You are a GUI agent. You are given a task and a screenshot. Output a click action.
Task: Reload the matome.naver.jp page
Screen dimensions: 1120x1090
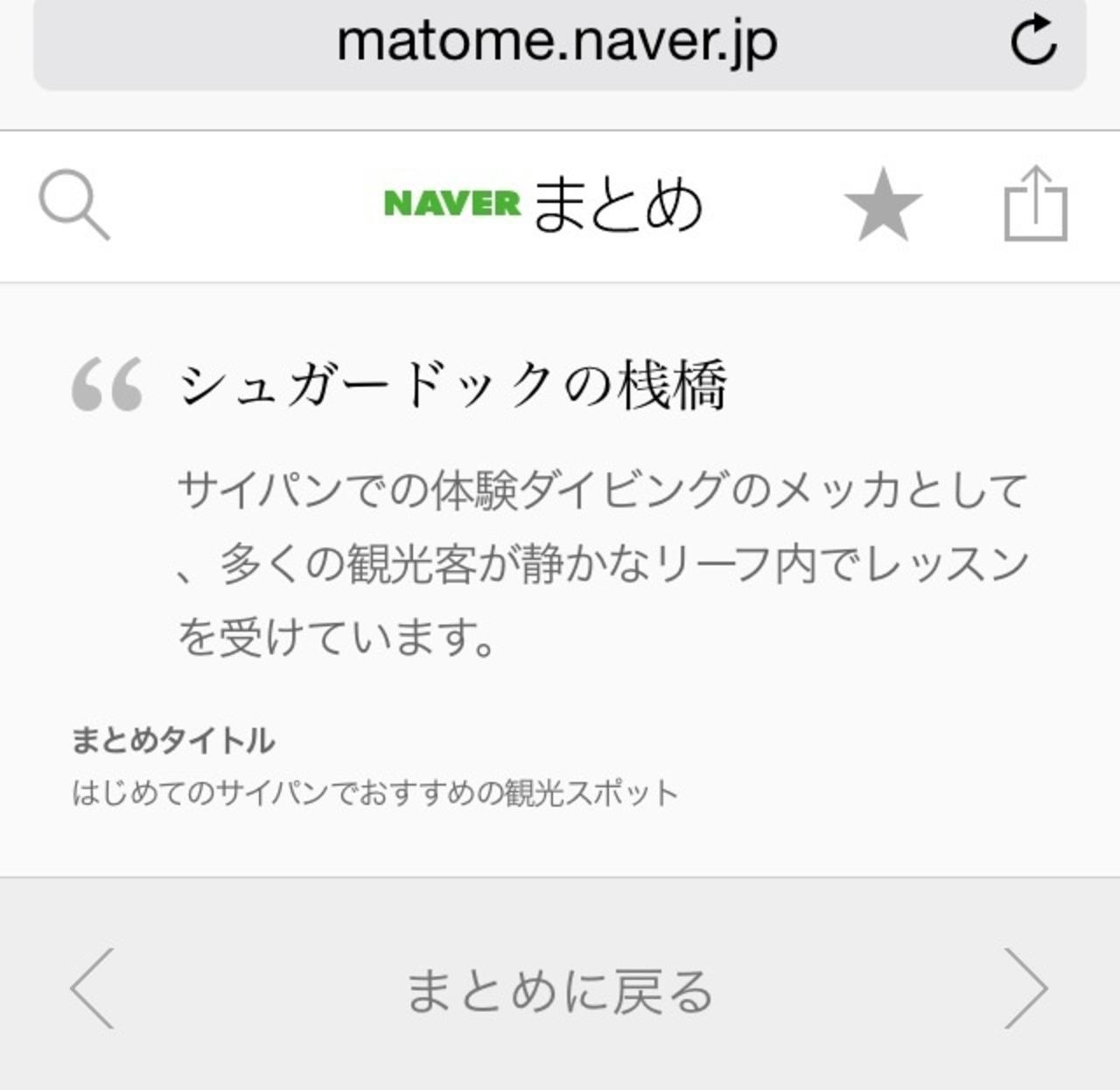[x=1033, y=40]
